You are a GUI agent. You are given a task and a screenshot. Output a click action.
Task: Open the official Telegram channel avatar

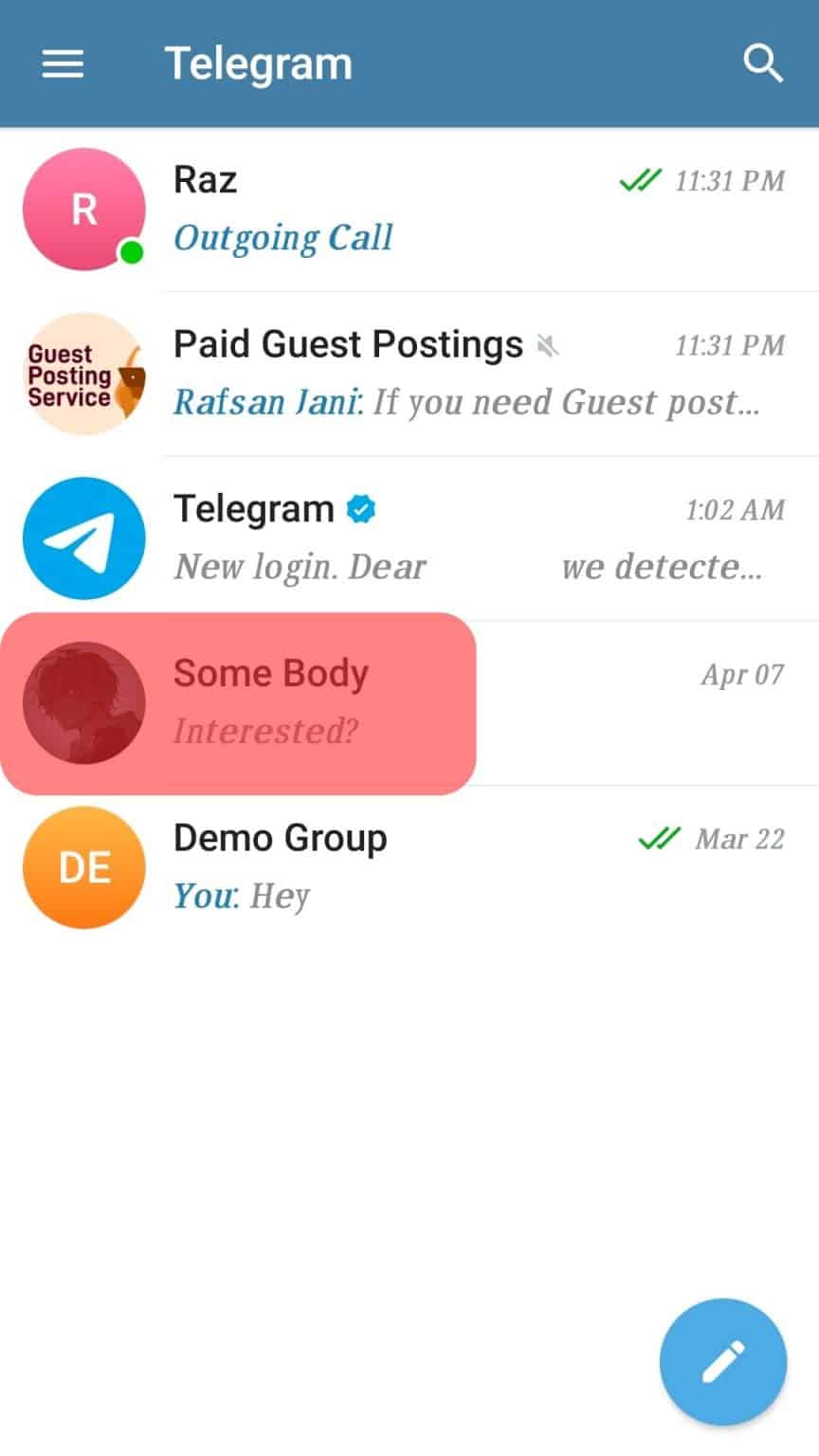pyautogui.click(x=83, y=537)
